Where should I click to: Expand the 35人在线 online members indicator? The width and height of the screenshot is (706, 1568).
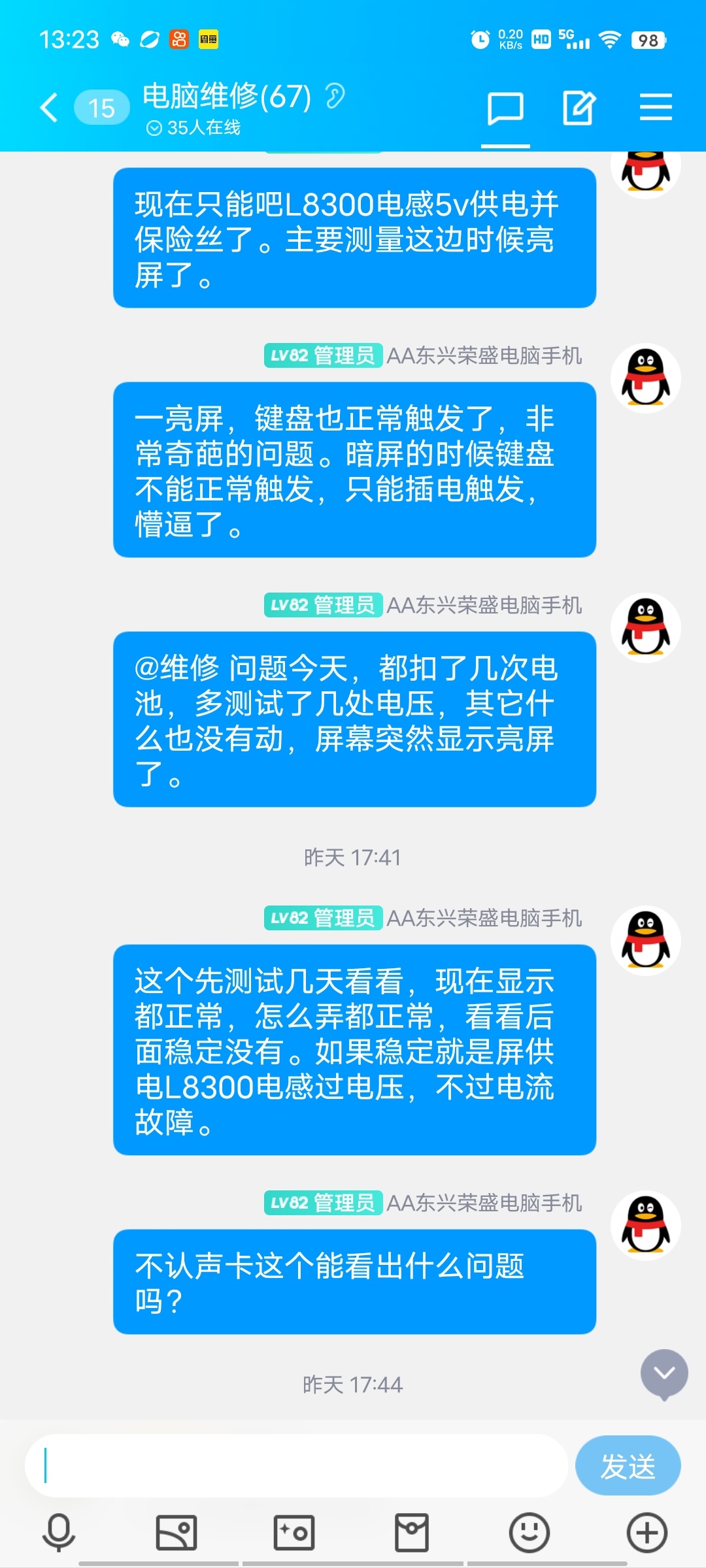click(193, 127)
